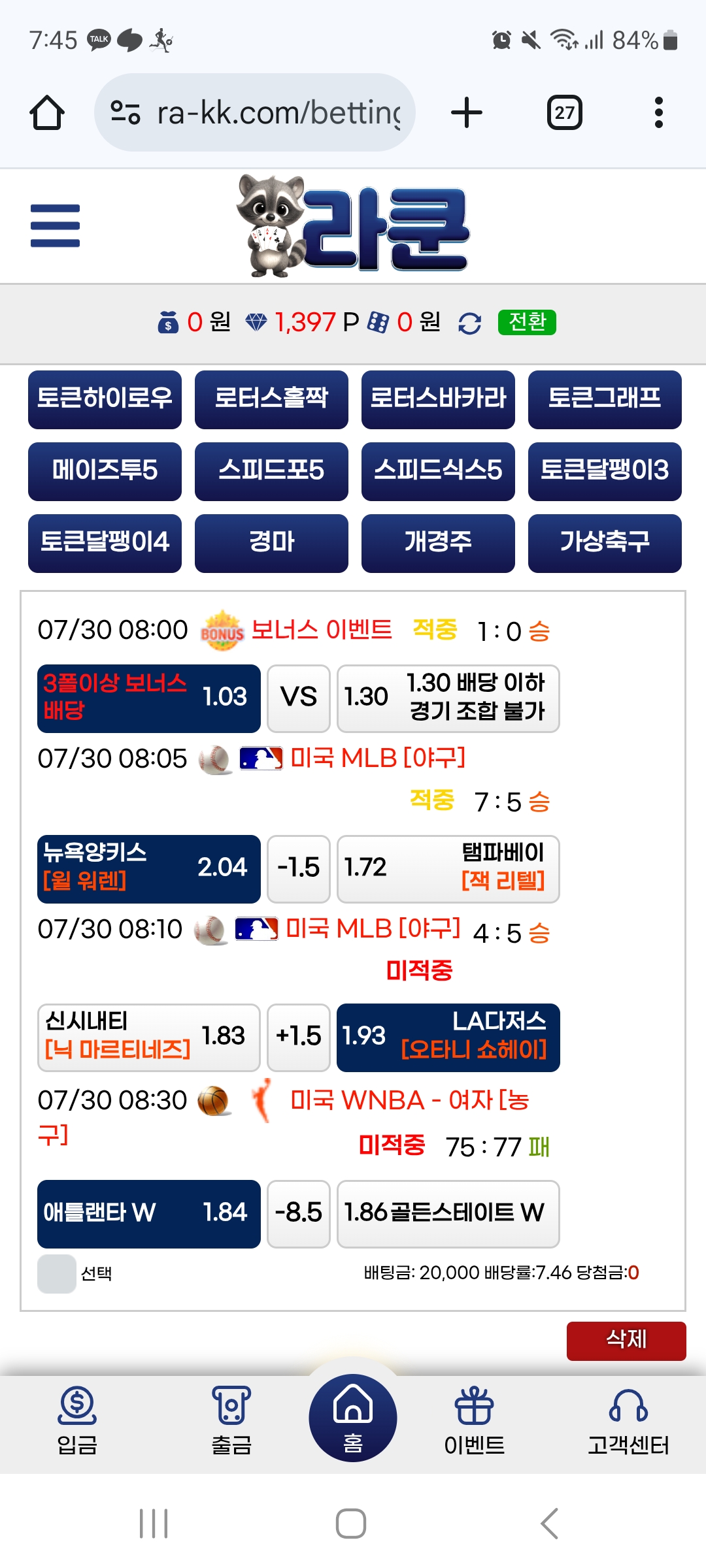Open a new browser tab
Image resolution: width=706 pixels, height=1568 pixels.
pyautogui.click(x=467, y=112)
